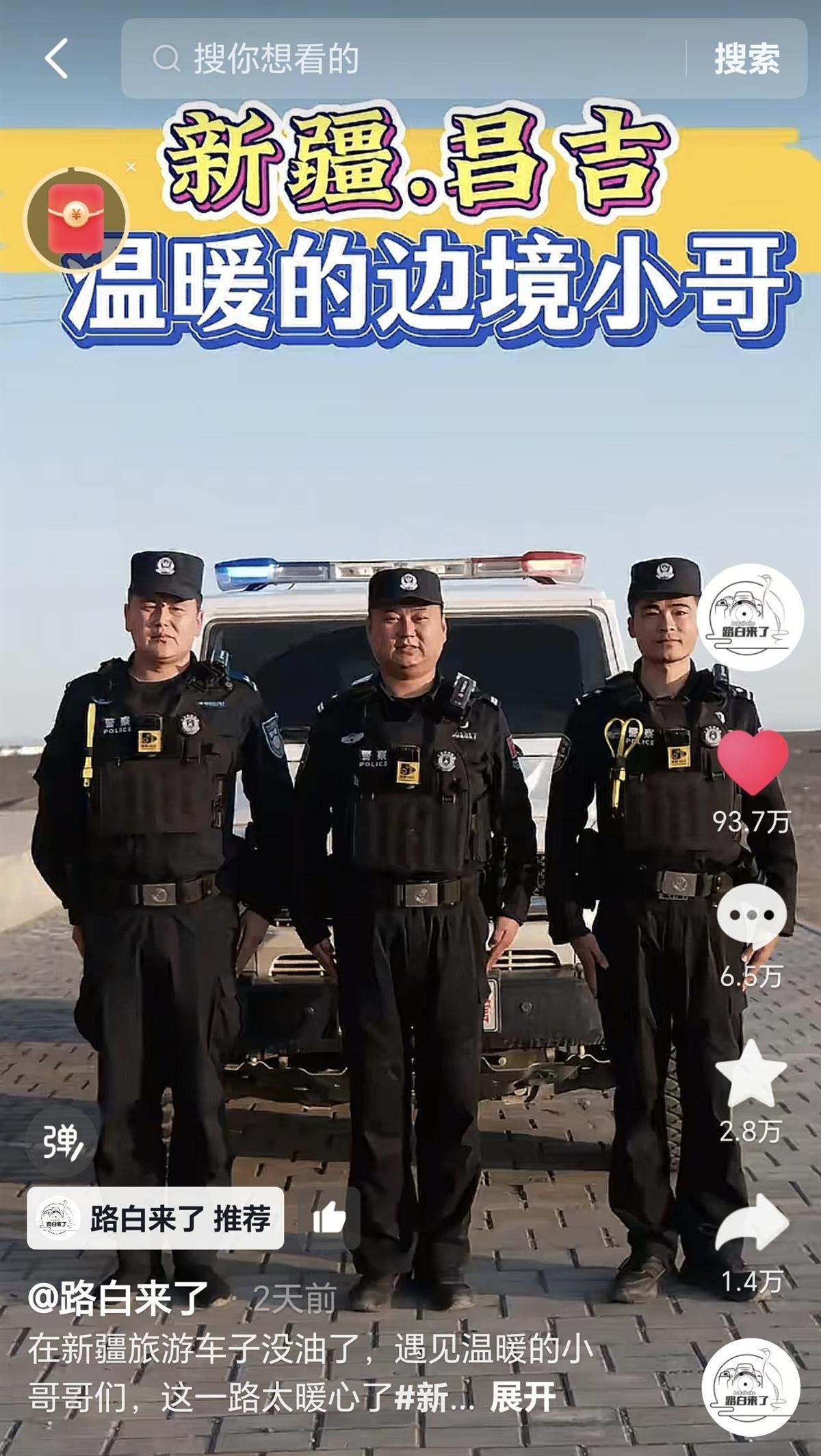Open the spinning music disc icon
The height and width of the screenshot is (1456, 821).
(751, 1388)
